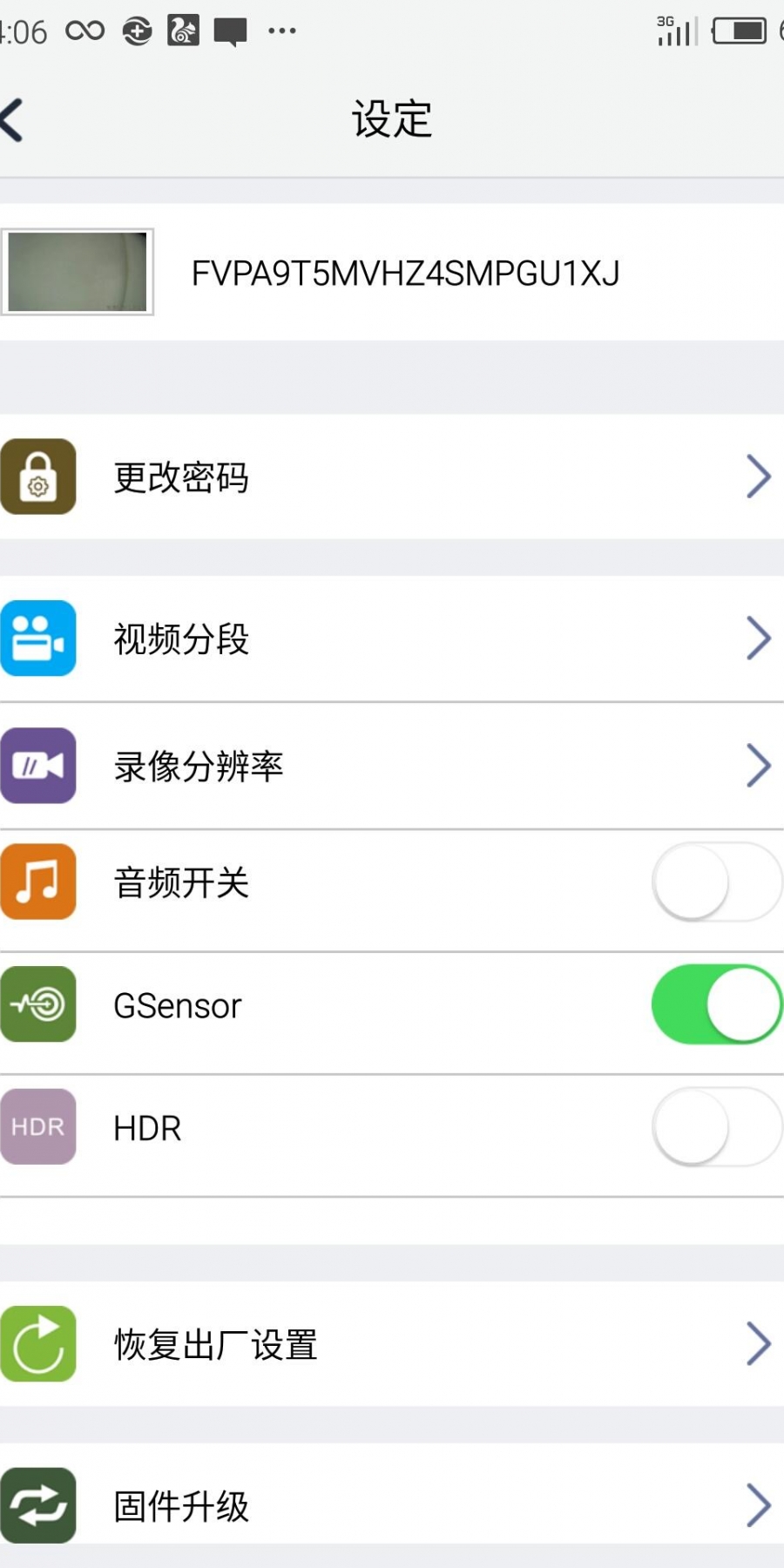Viewport: 784px width, 1568px height.
Task: Click the purple recording resolution icon
Action: tap(39, 765)
